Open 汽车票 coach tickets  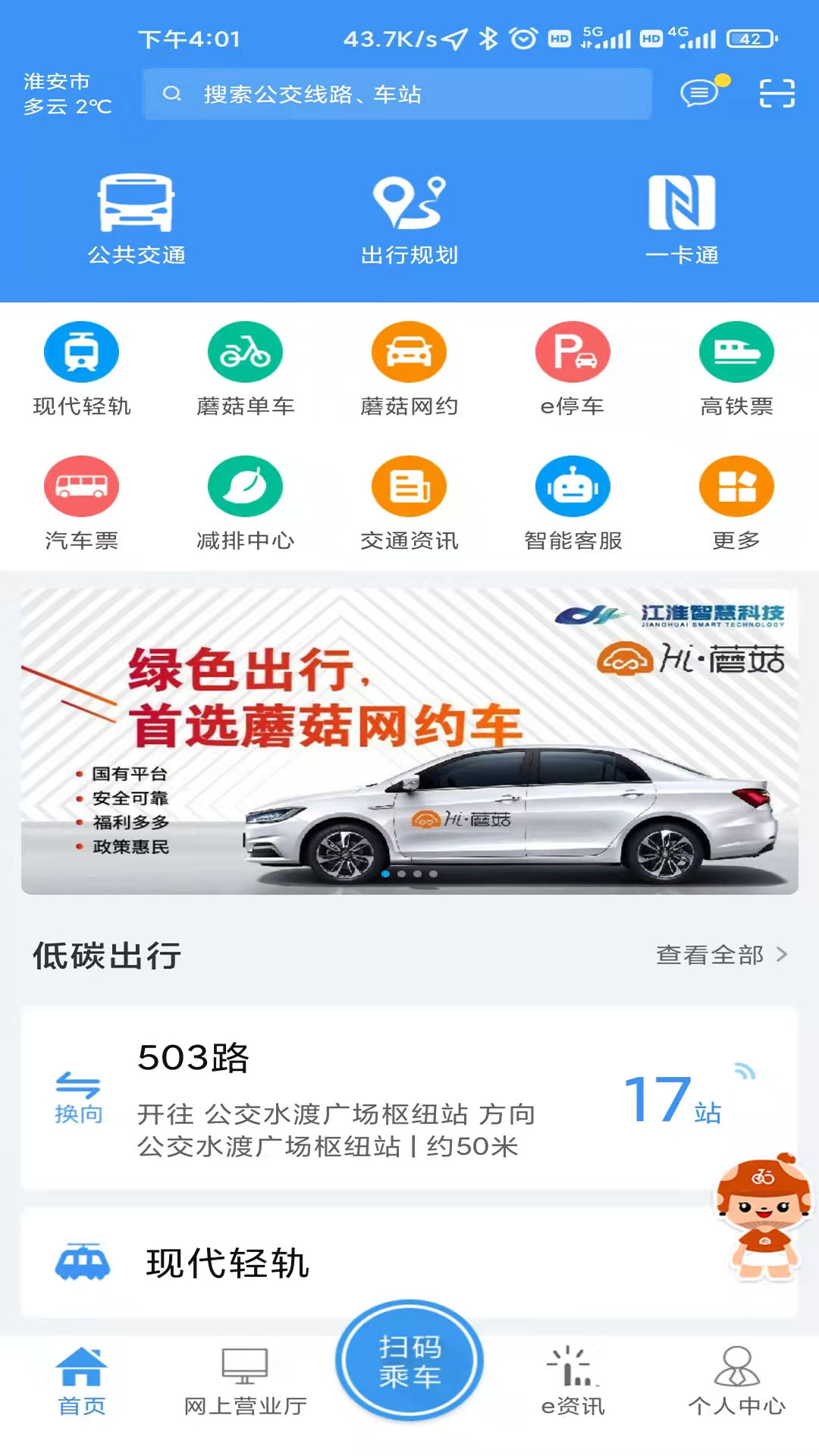[x=82, y=502]
